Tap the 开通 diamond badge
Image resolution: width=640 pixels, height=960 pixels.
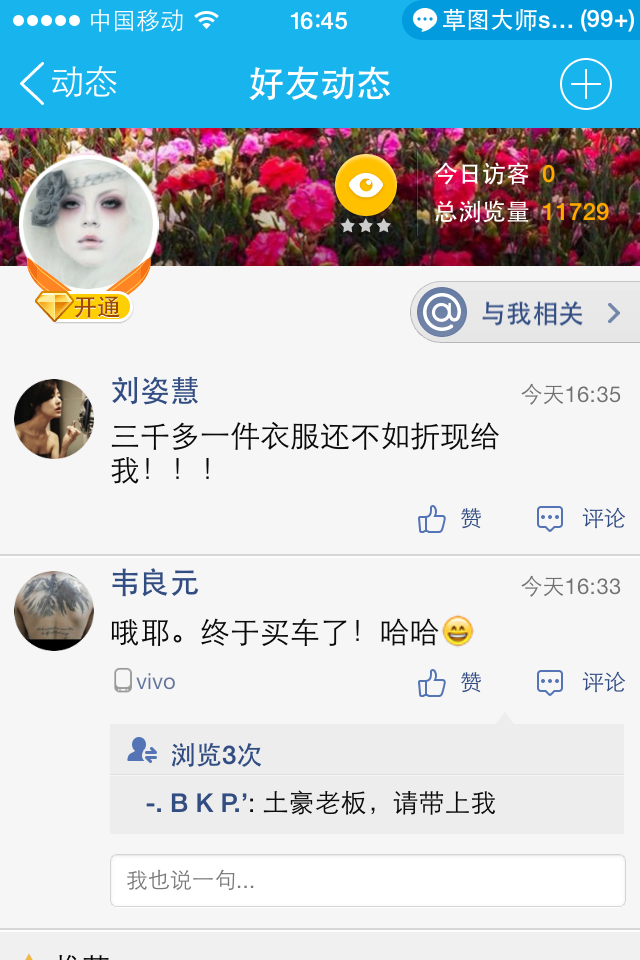[85, 307]
